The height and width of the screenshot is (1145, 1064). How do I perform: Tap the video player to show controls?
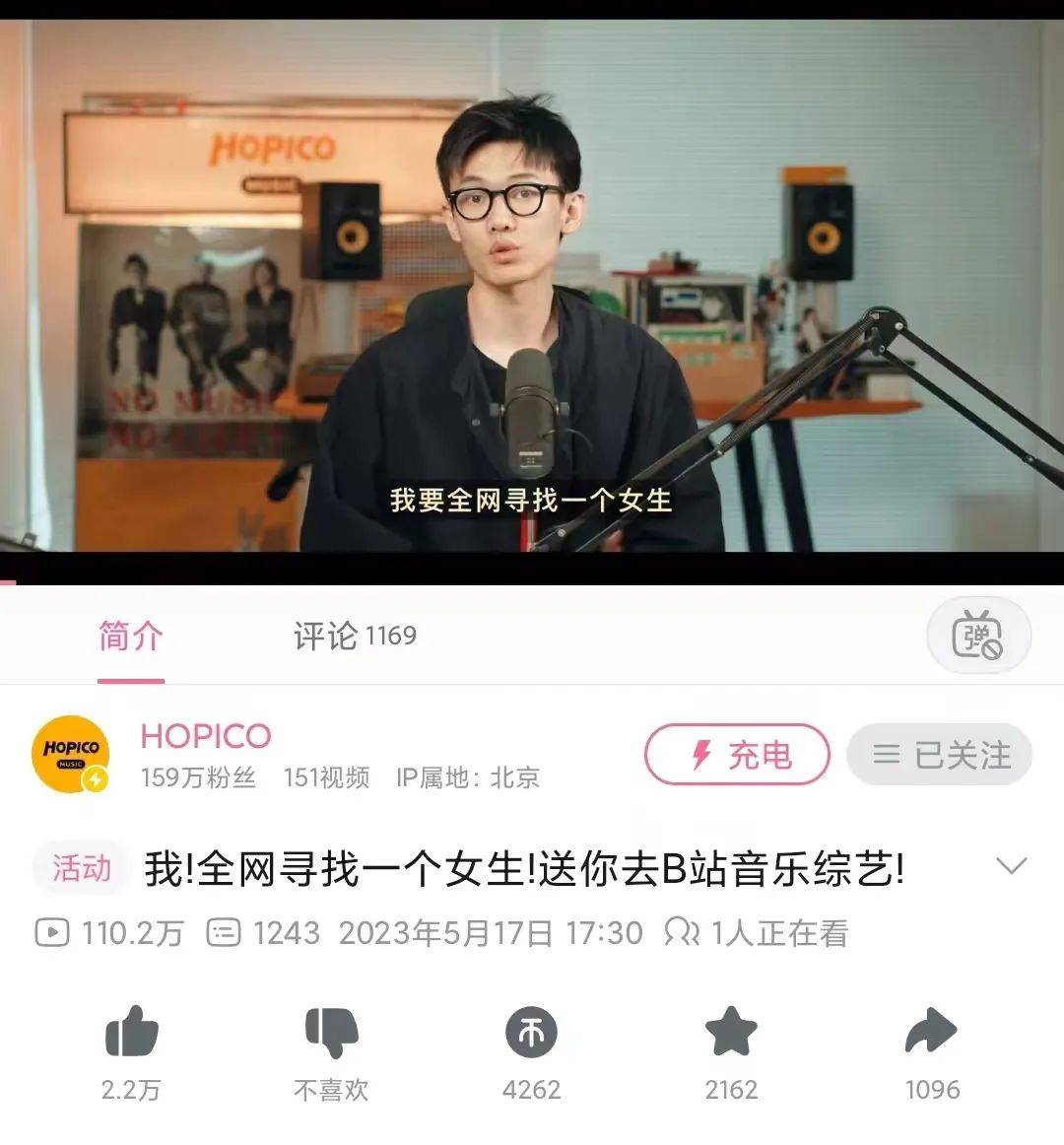click(532, 286)
